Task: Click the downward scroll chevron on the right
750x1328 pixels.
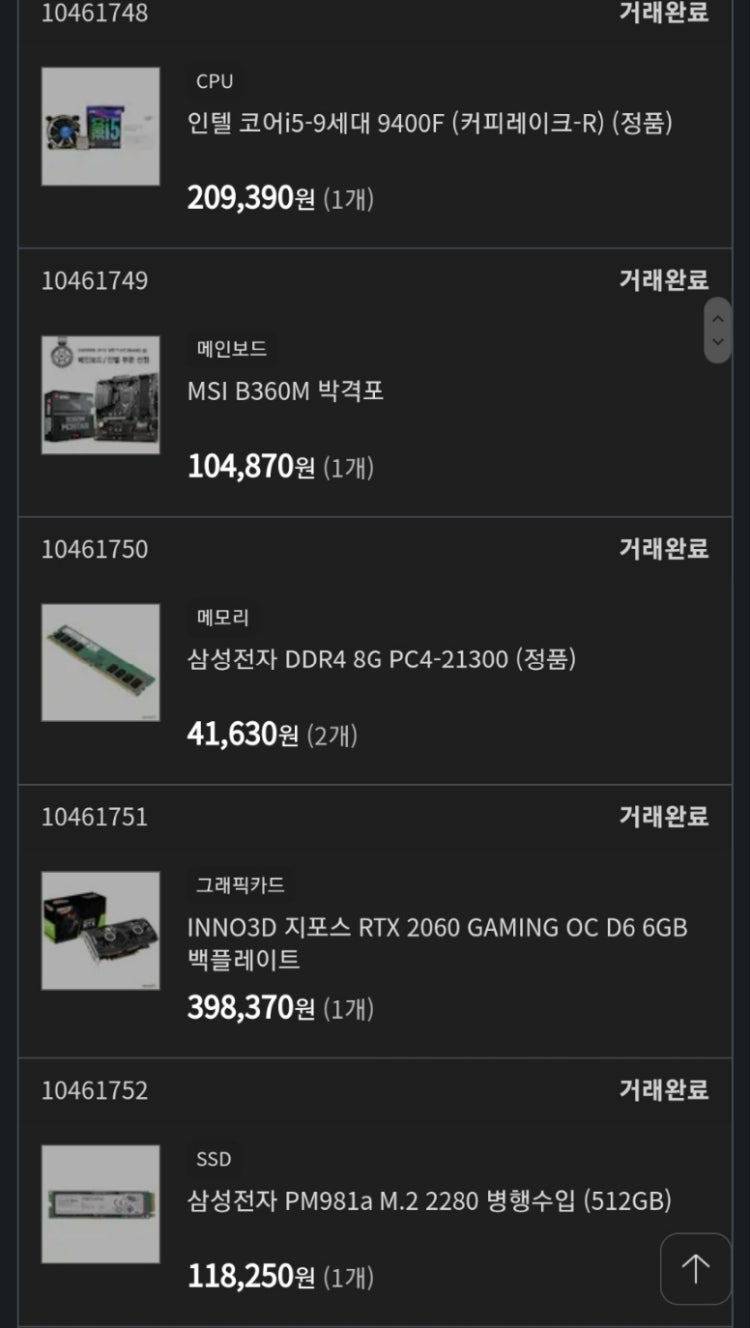Action: [718, 344]
